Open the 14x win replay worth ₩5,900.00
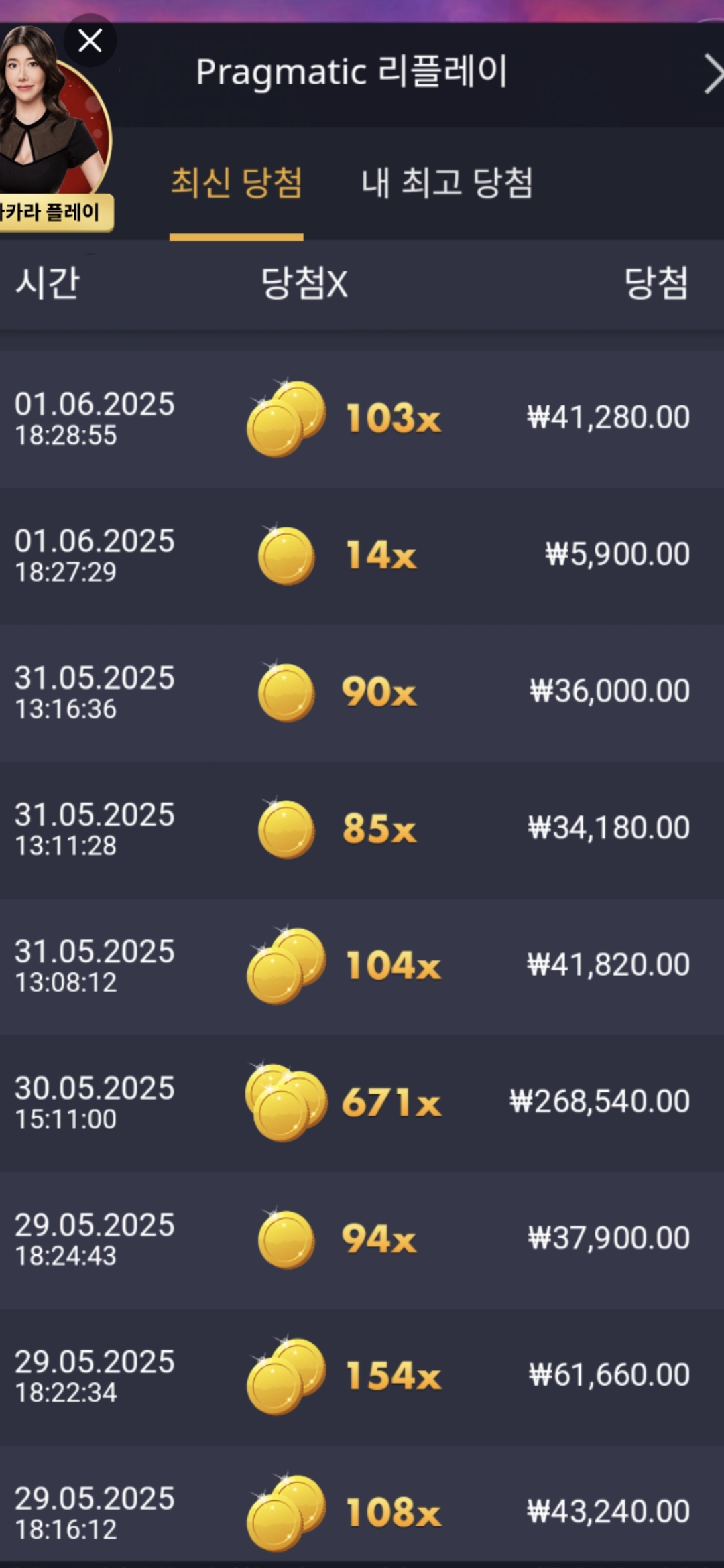 pyautogui.click(x=362, y=556)
